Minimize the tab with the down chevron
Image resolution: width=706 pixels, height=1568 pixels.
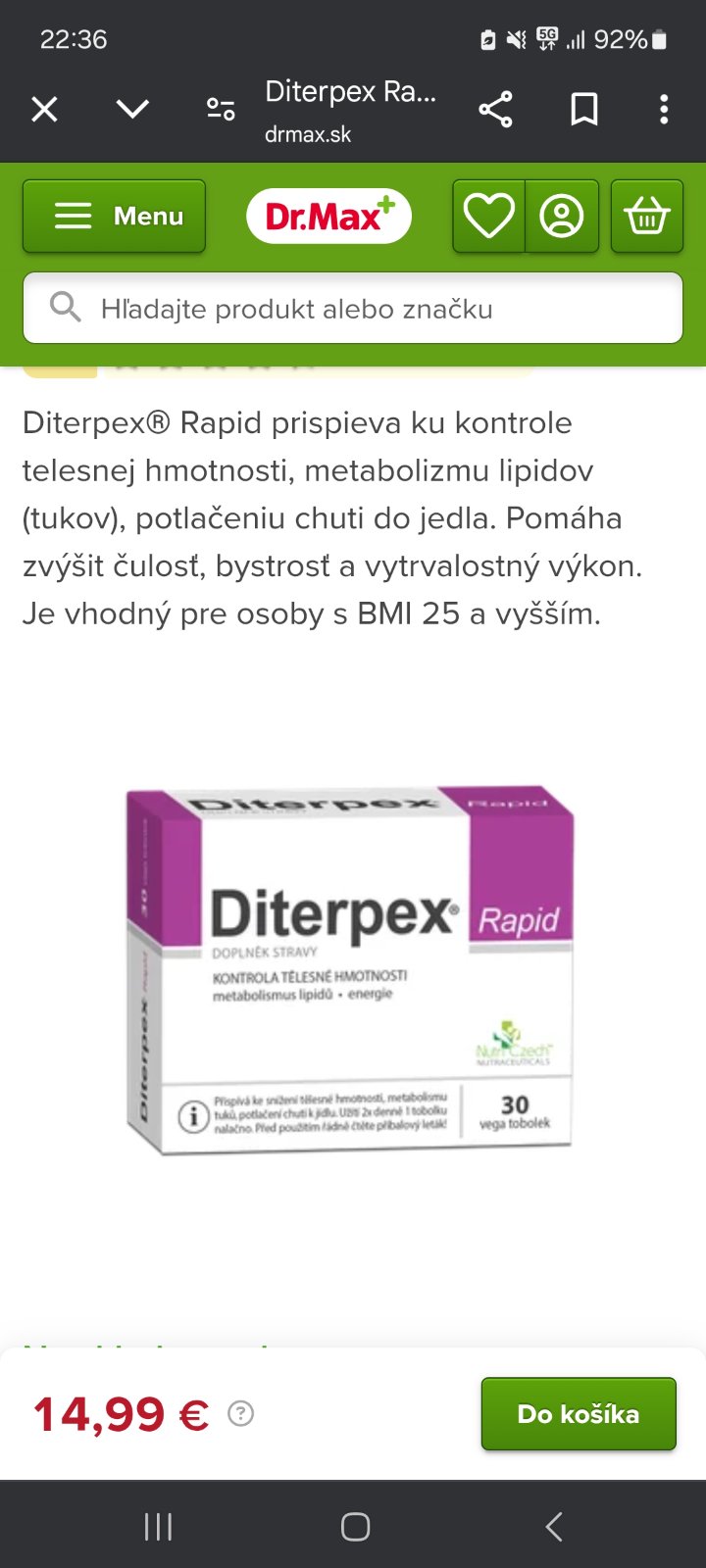[x=132, y=109]
